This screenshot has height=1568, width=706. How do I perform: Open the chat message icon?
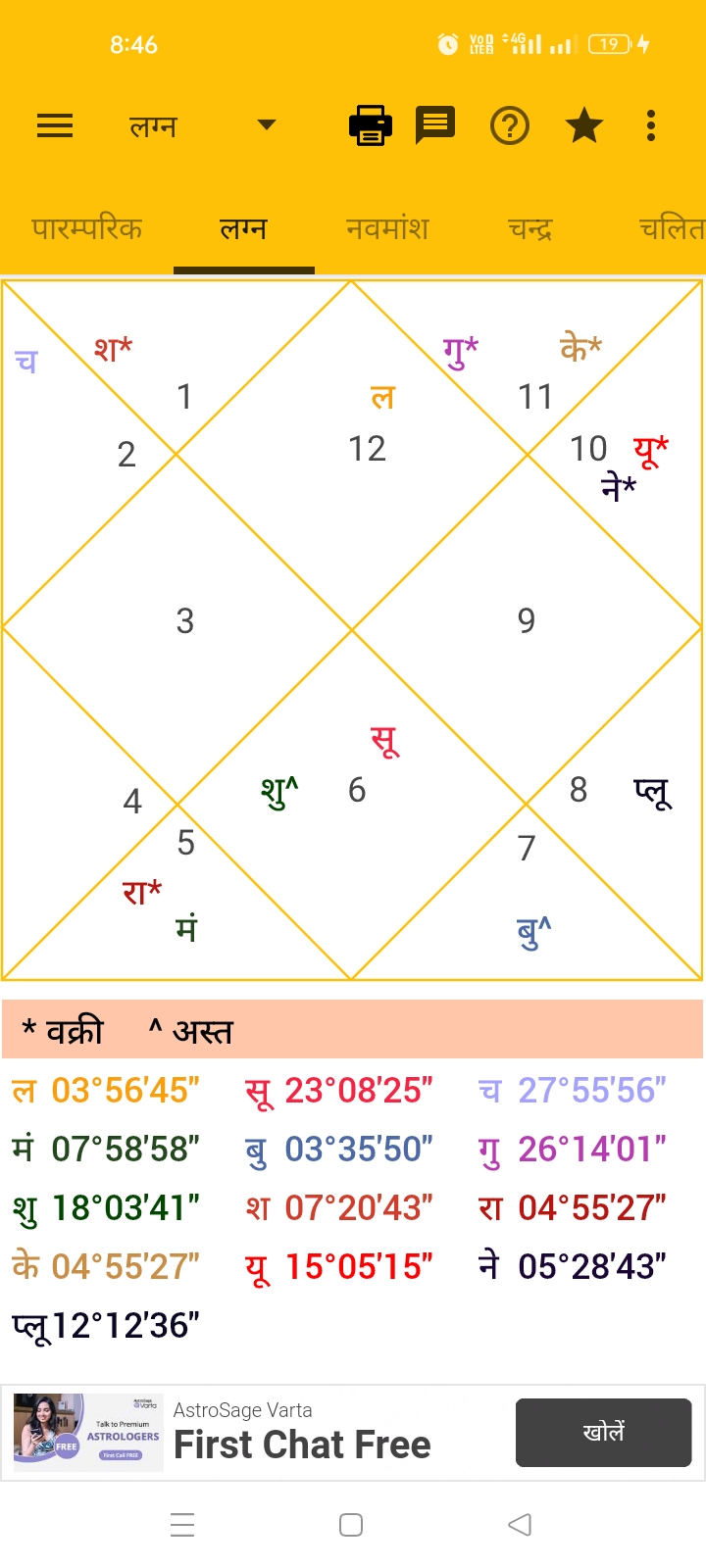pos(435,124)
